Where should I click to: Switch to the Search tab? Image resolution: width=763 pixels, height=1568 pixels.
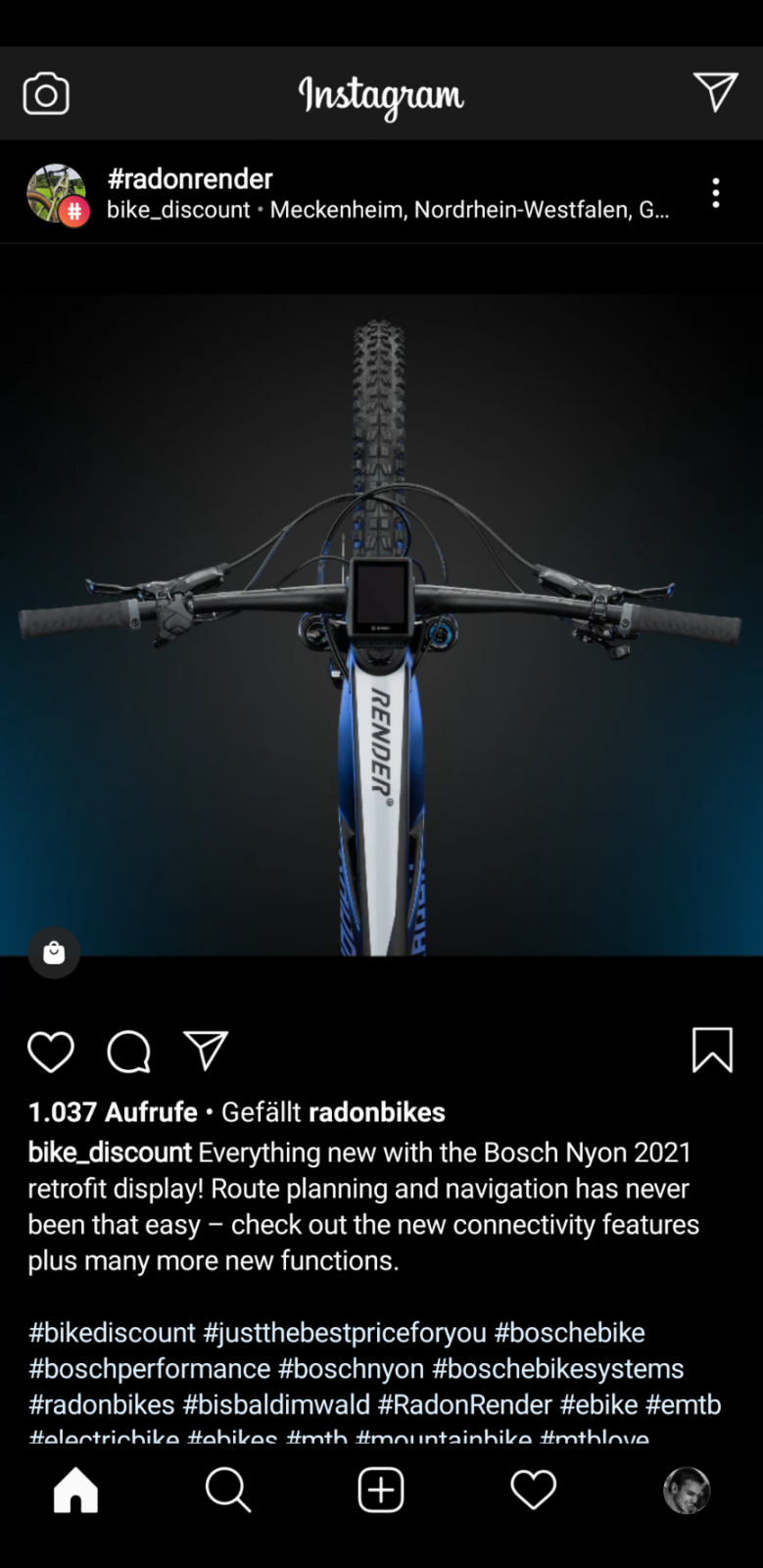pyautogui.click(x=228, y=1491)
